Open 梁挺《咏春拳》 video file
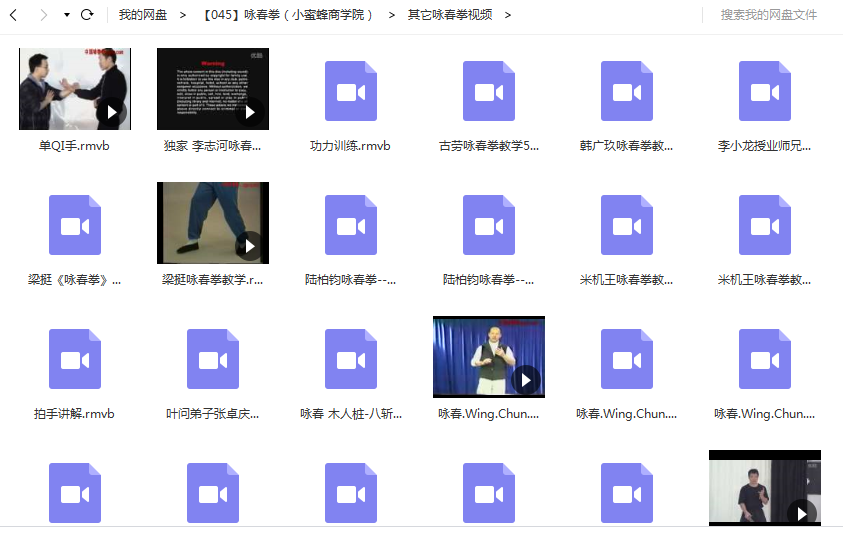Viewport: 843px width, 534px height. (75, 225)
